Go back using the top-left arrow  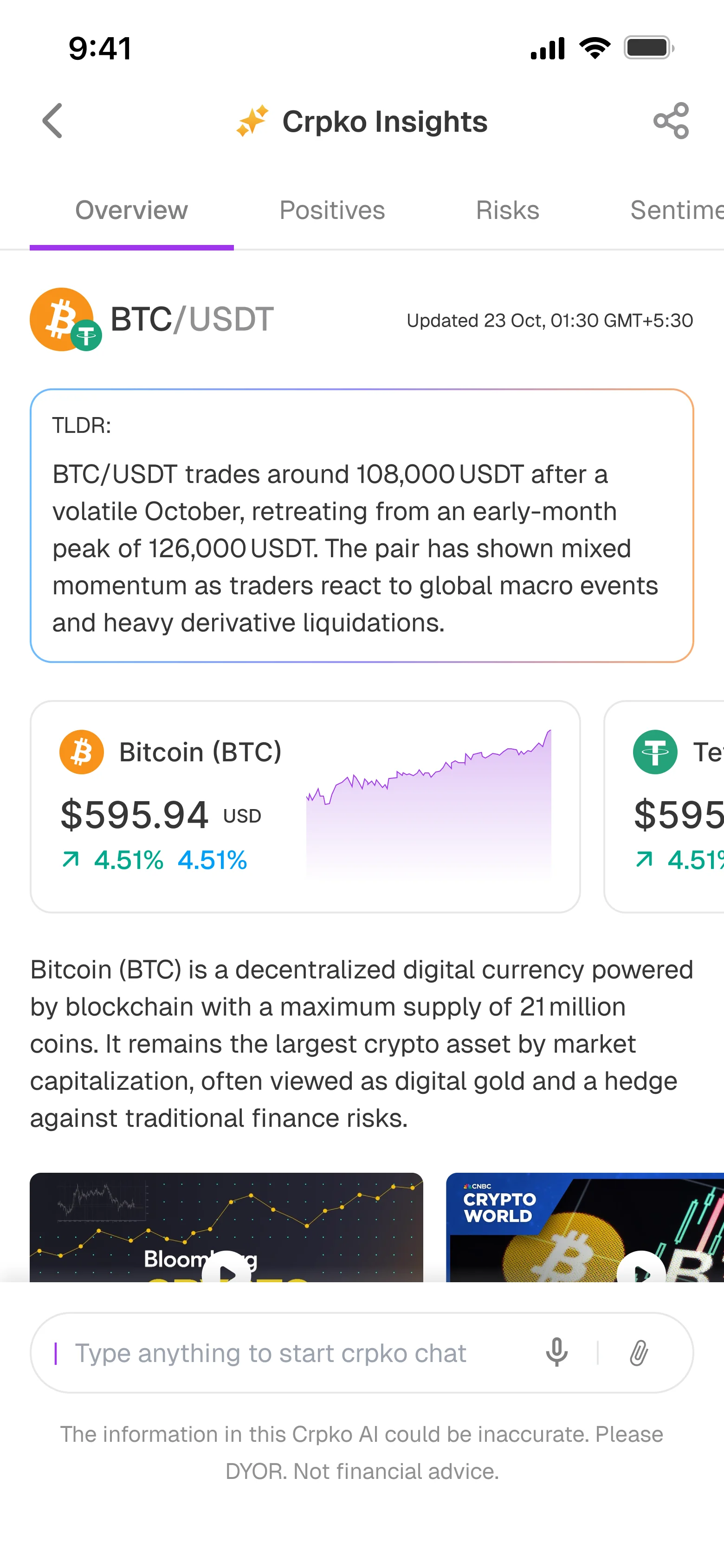(52, 121)
